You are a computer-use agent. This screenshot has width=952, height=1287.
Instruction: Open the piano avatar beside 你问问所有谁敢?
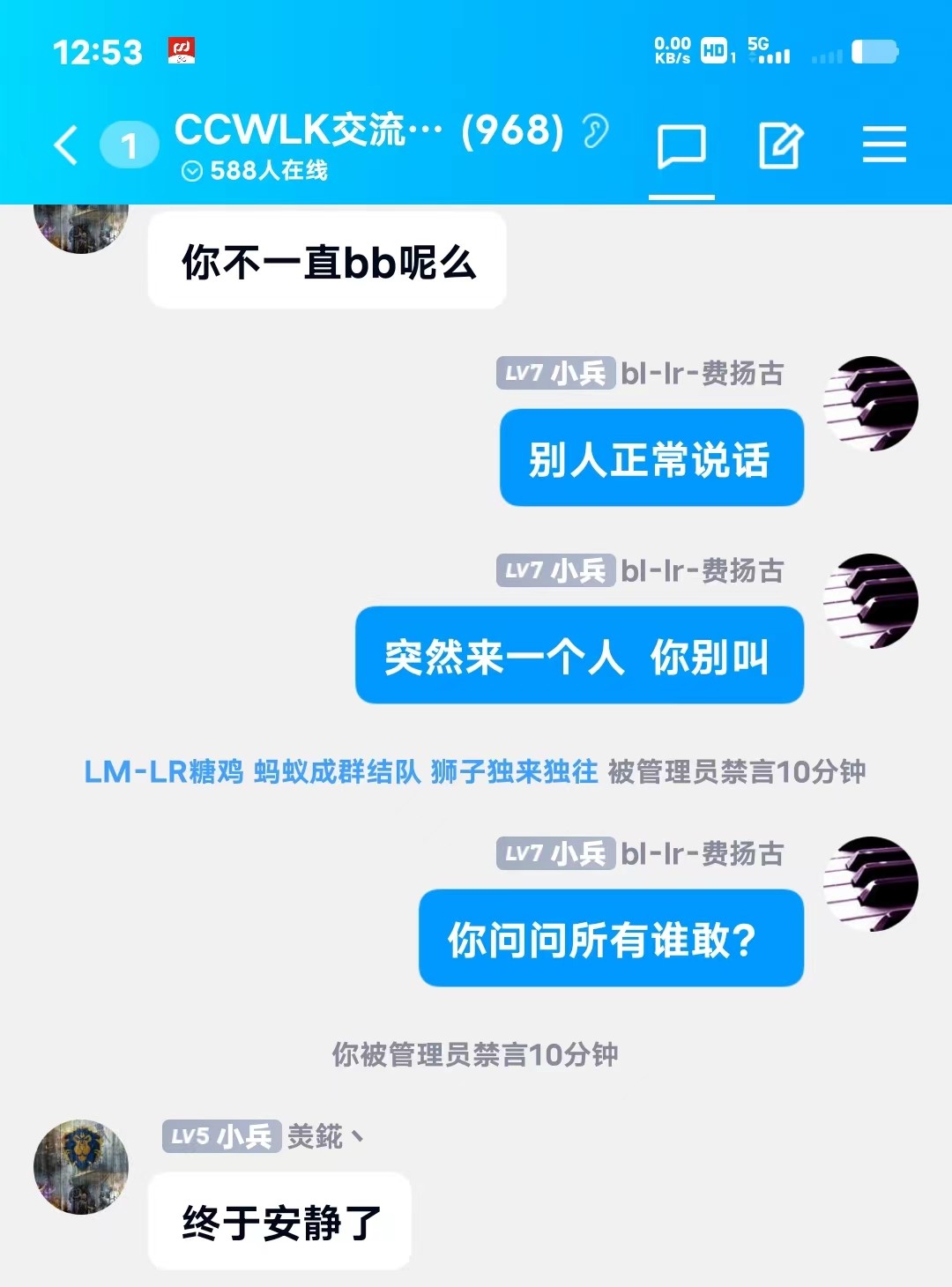click(x=871, y=884)
